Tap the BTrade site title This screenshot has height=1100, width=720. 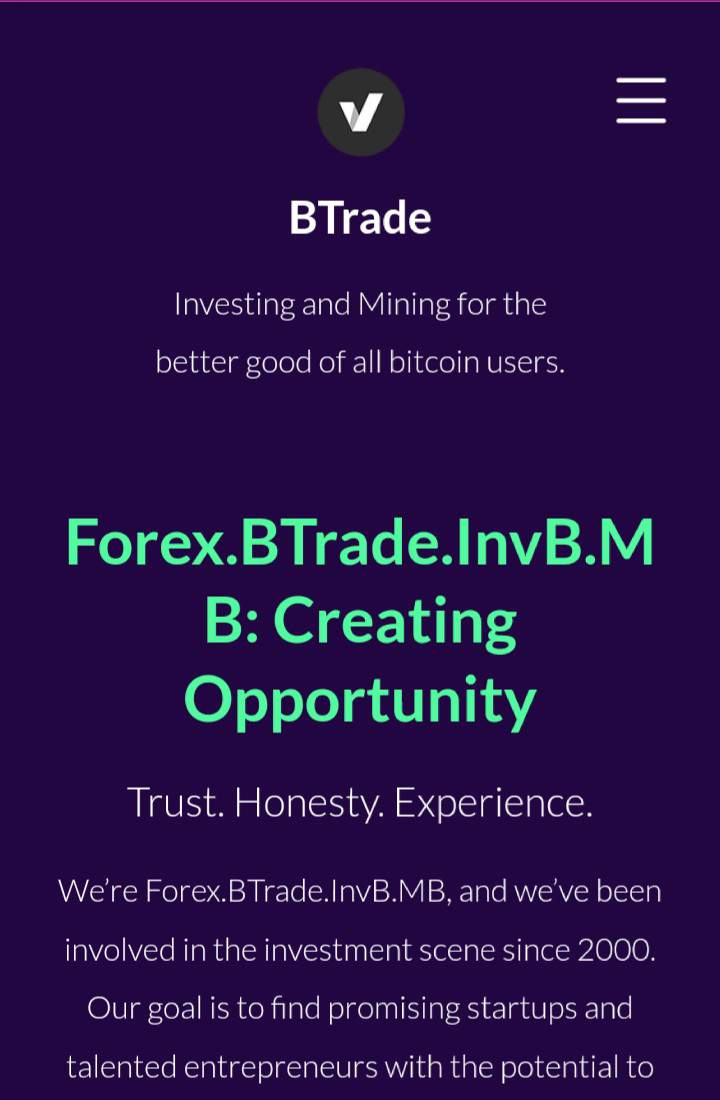[x=360, y=218]
